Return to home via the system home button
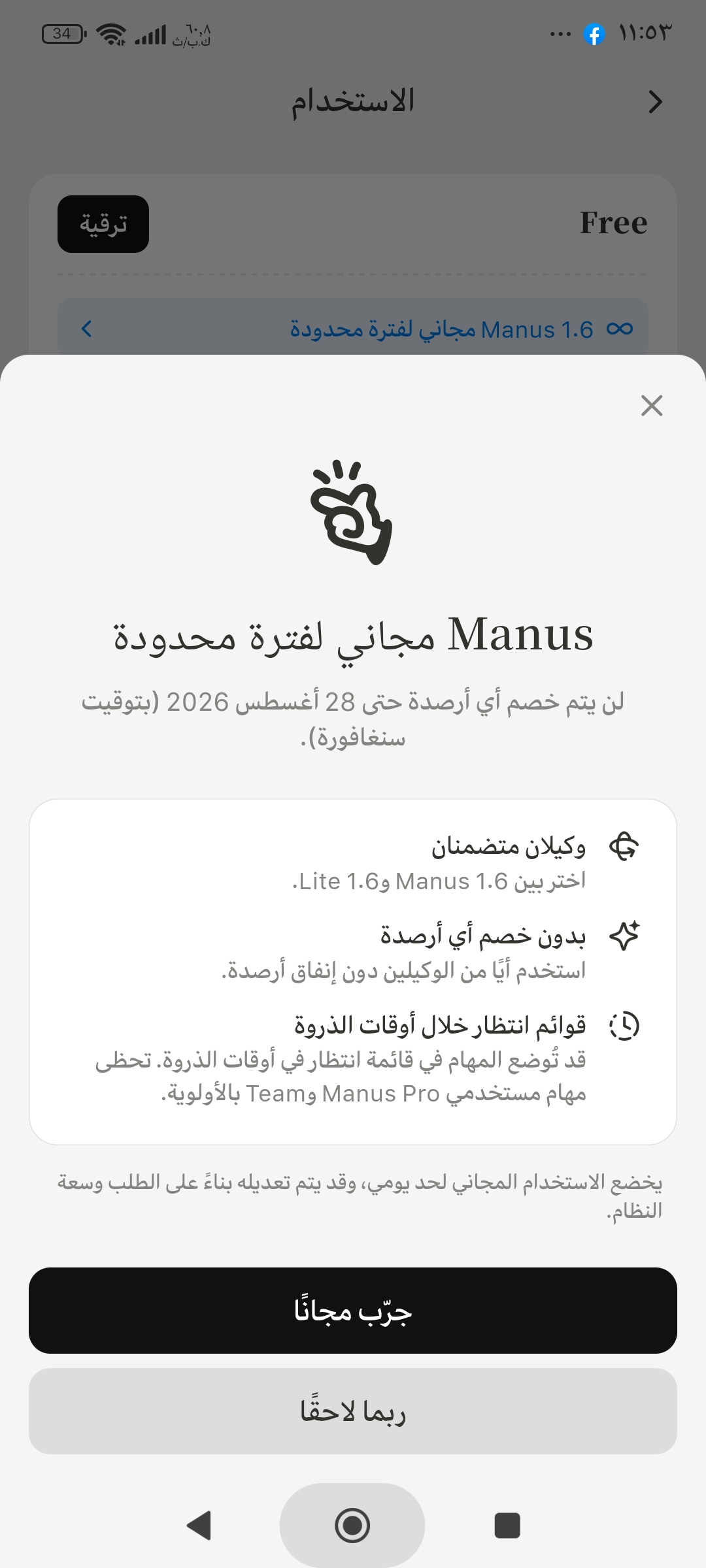This screenshot has width=706, height=1568. 352,1526
